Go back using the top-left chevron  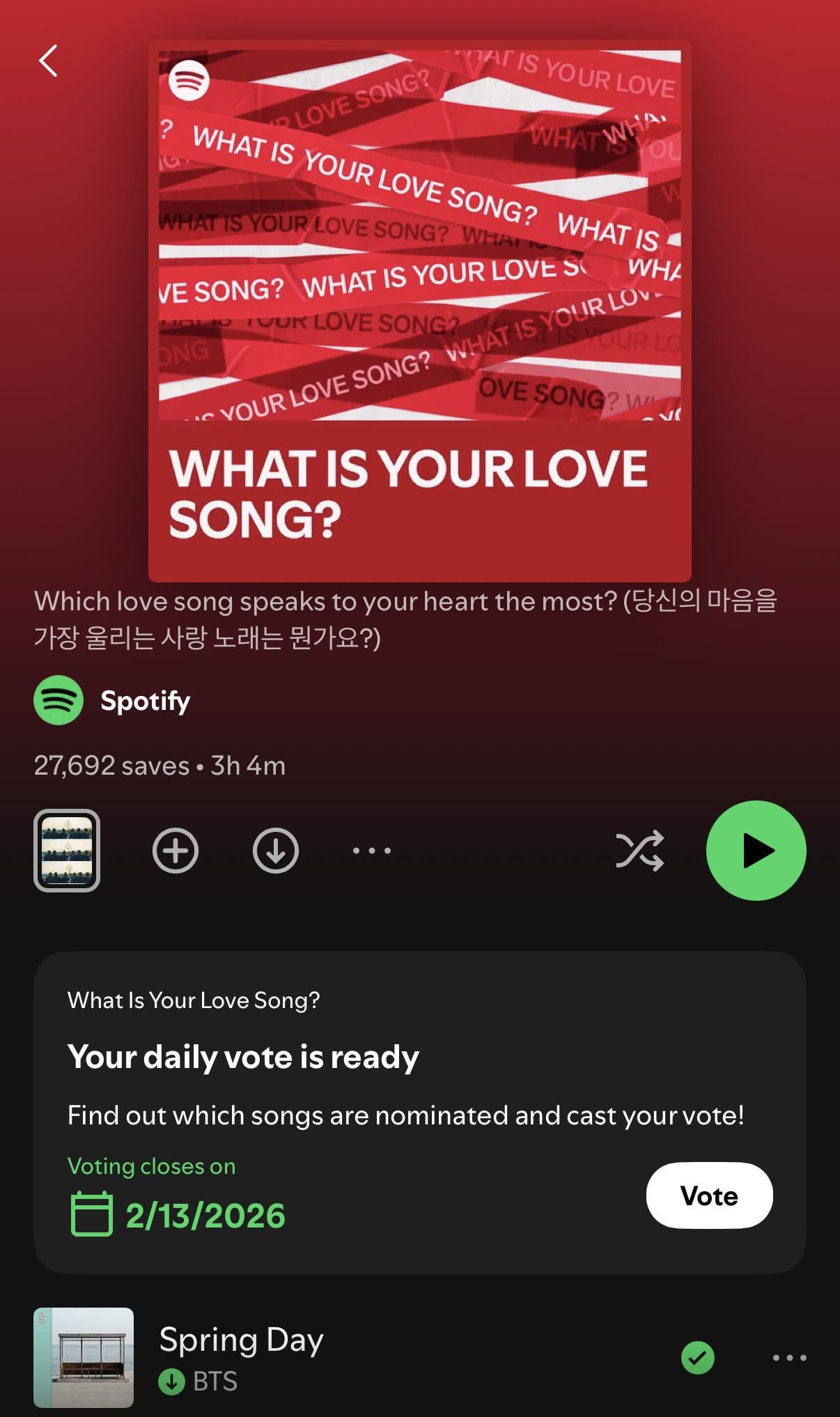[x=49, y=61]
